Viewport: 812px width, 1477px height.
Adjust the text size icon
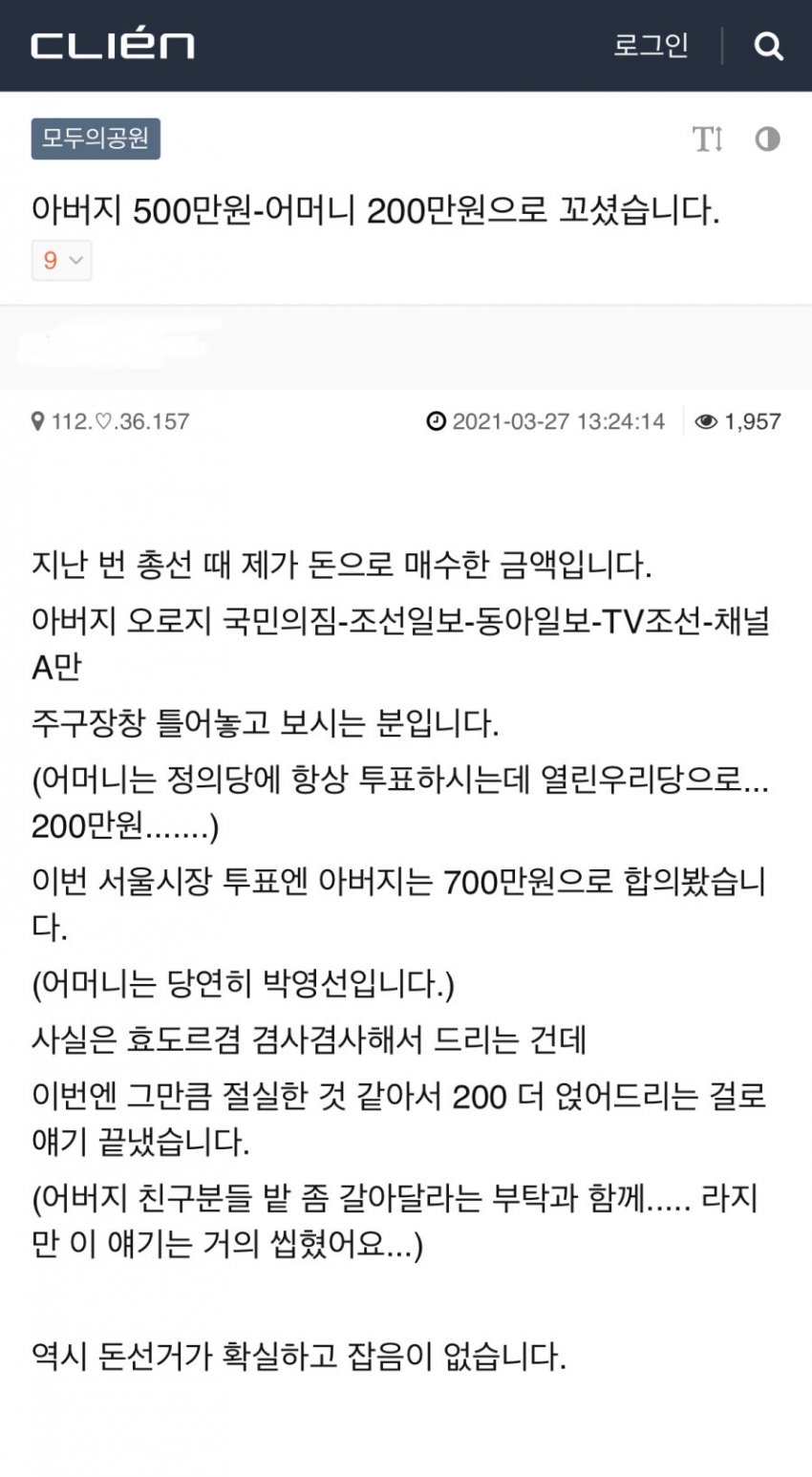pos(707,139)
